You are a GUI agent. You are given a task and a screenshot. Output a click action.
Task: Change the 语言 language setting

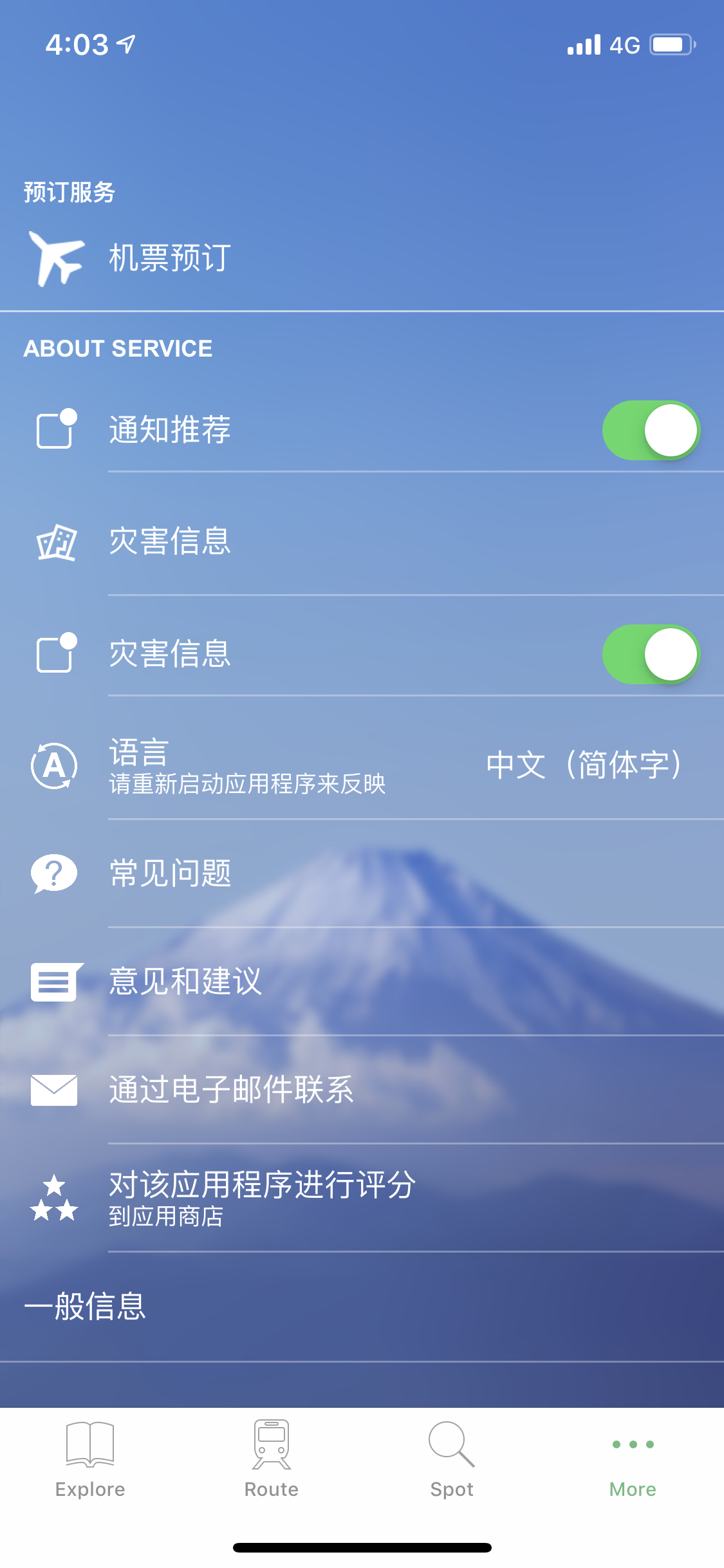360,766
